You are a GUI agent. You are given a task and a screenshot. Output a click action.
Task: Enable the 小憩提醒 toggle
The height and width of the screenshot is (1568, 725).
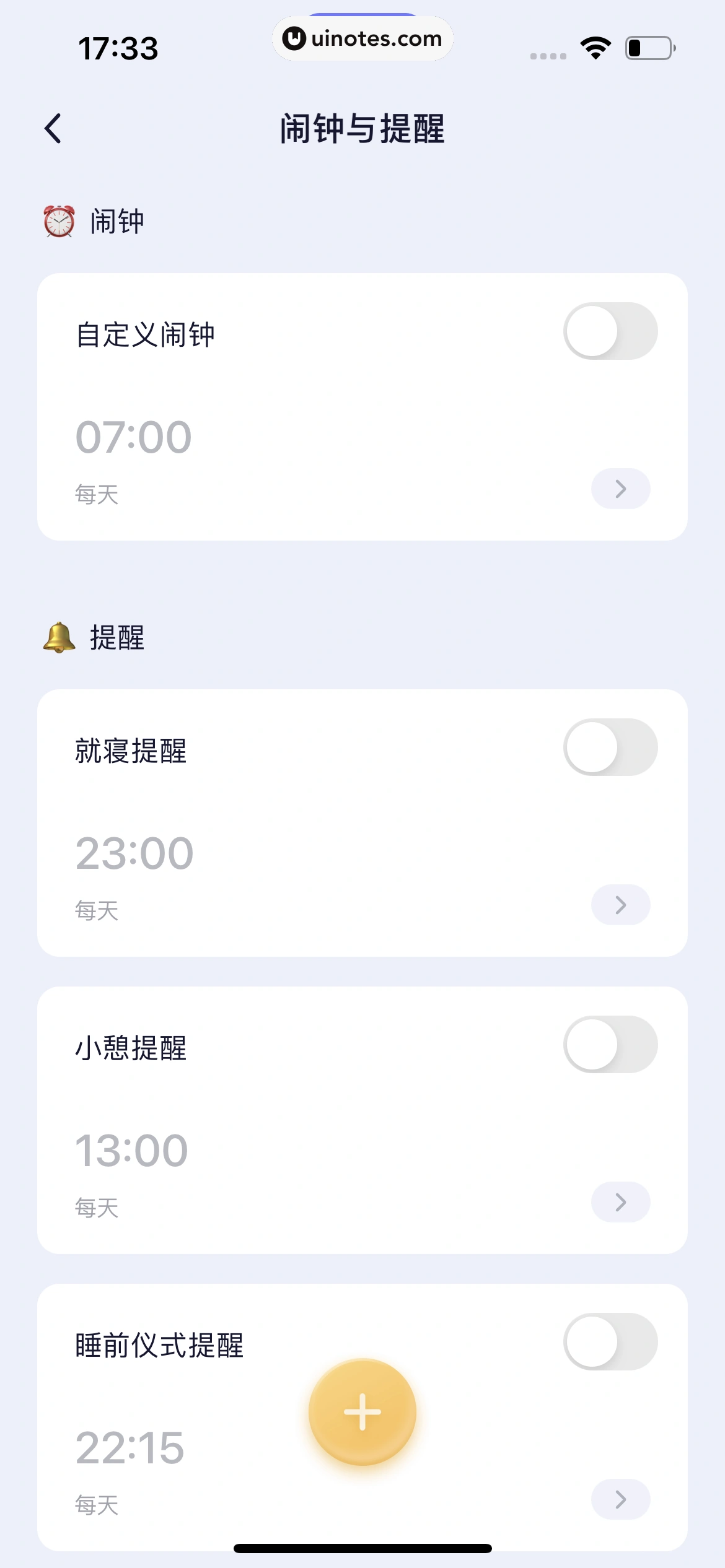point(610,1044)
